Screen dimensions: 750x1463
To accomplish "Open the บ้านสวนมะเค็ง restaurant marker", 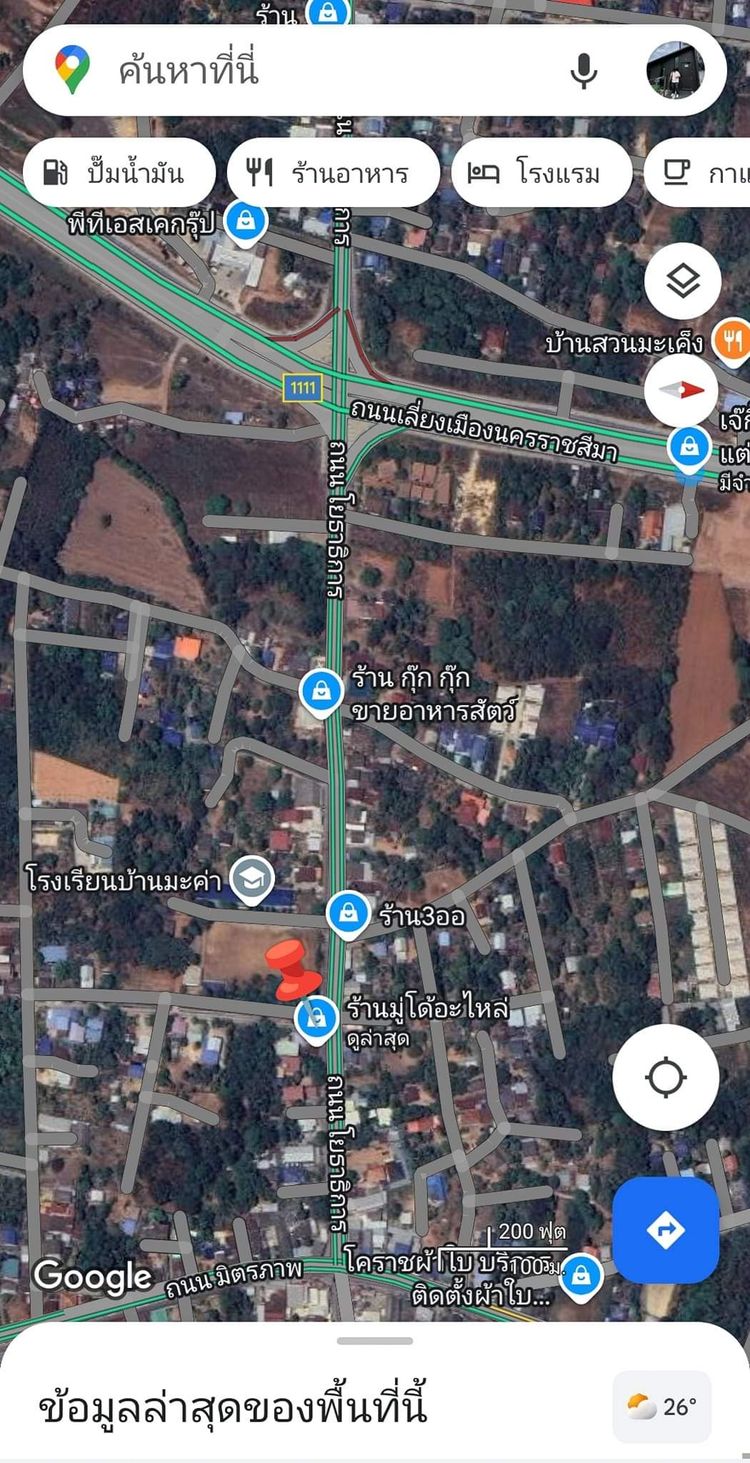I will 733,341.
